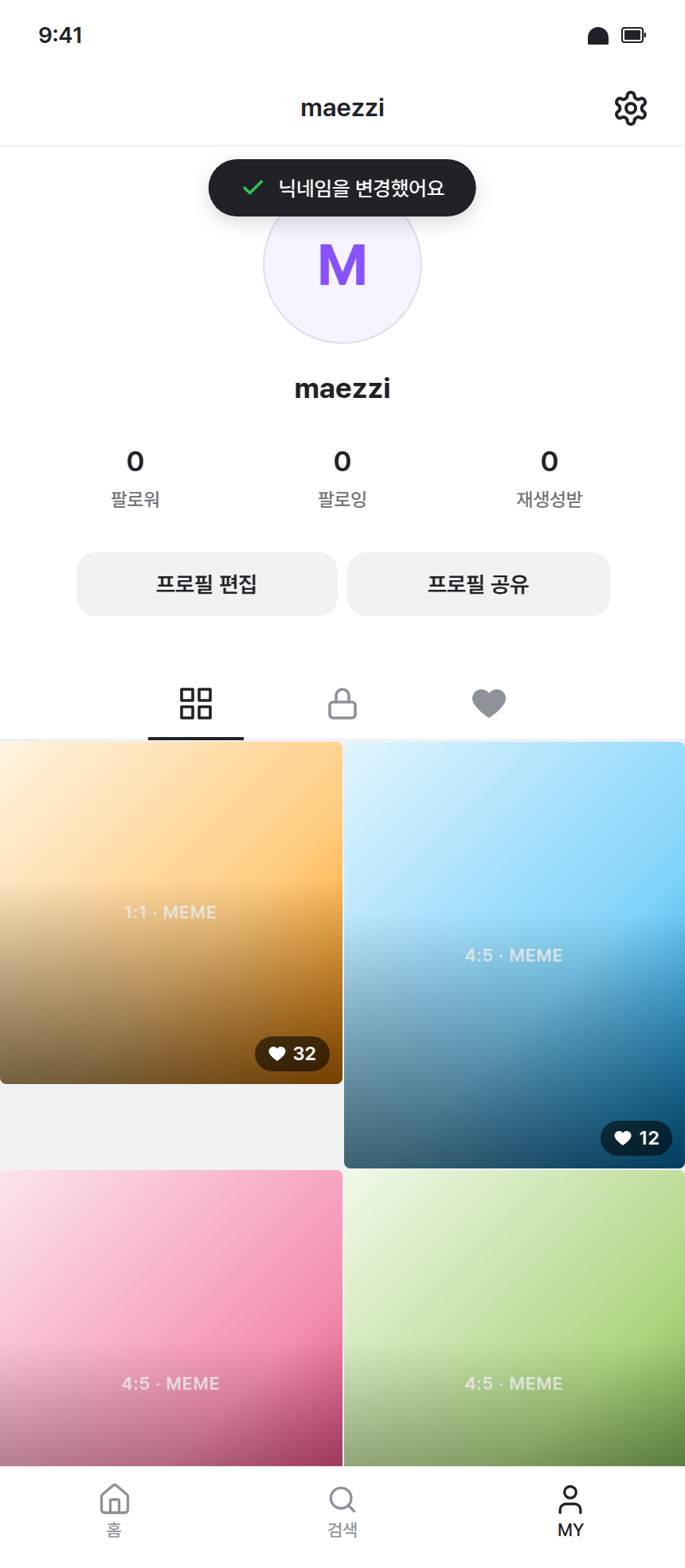Dismiss the 닉네임을 변경했어요 toast

pos(342,188)
